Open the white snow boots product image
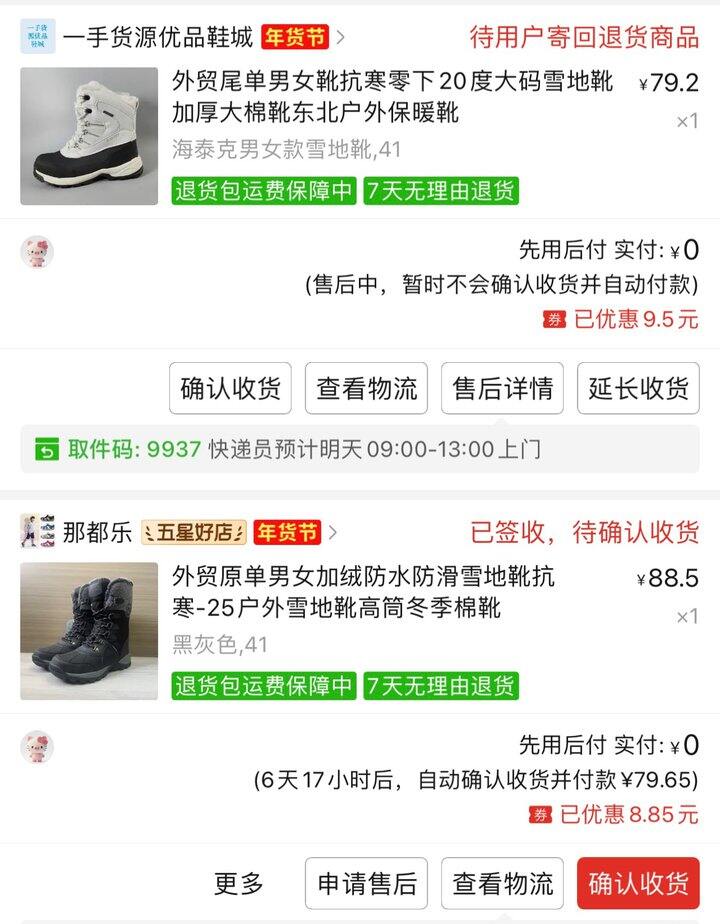720x924 pixels. click(89, 136)
